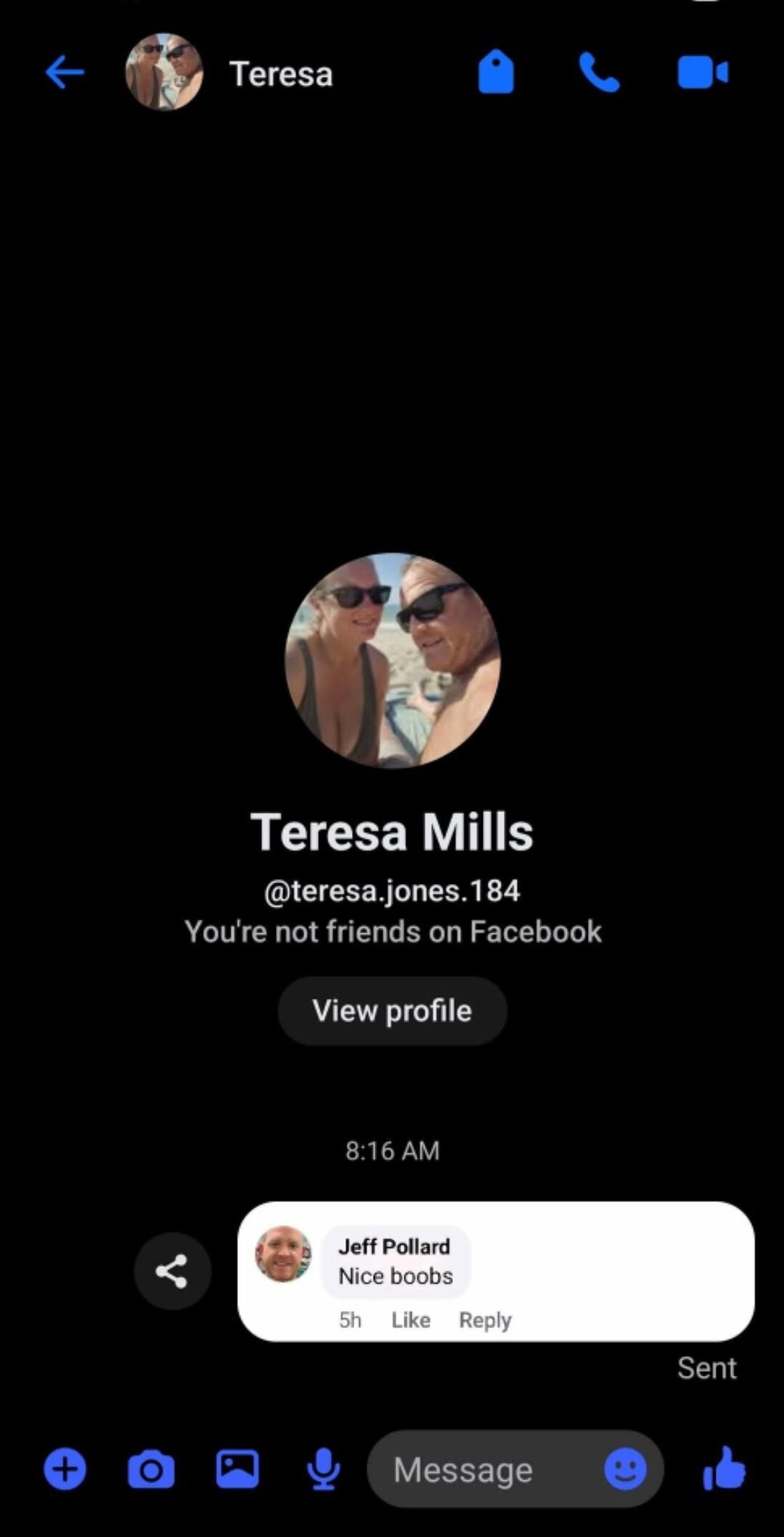Send a thumbs-up like
This screenshot has height=1537, width=784.
[724, 1469]
